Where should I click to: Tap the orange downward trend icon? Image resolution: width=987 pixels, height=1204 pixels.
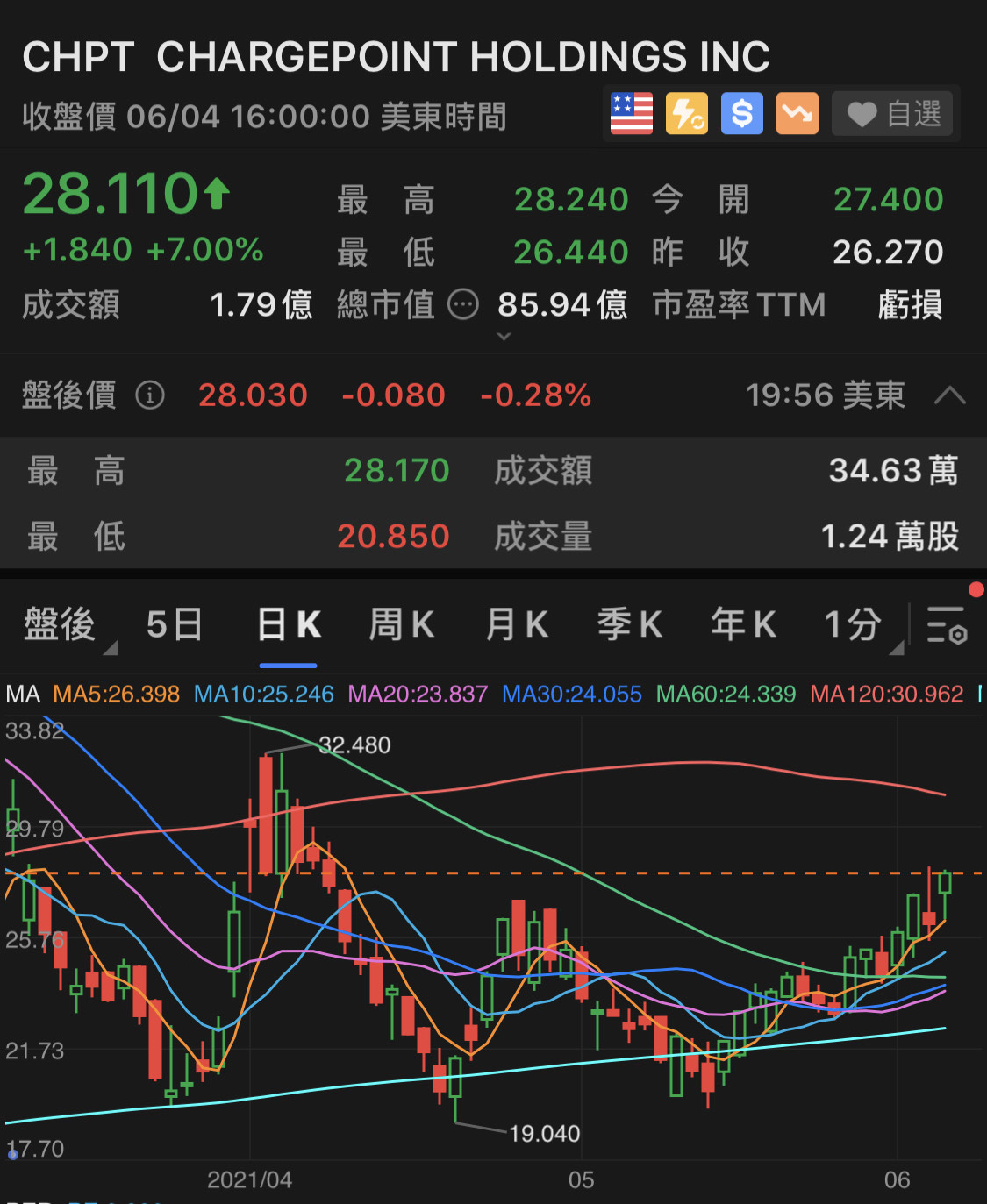tap(797, 114)
